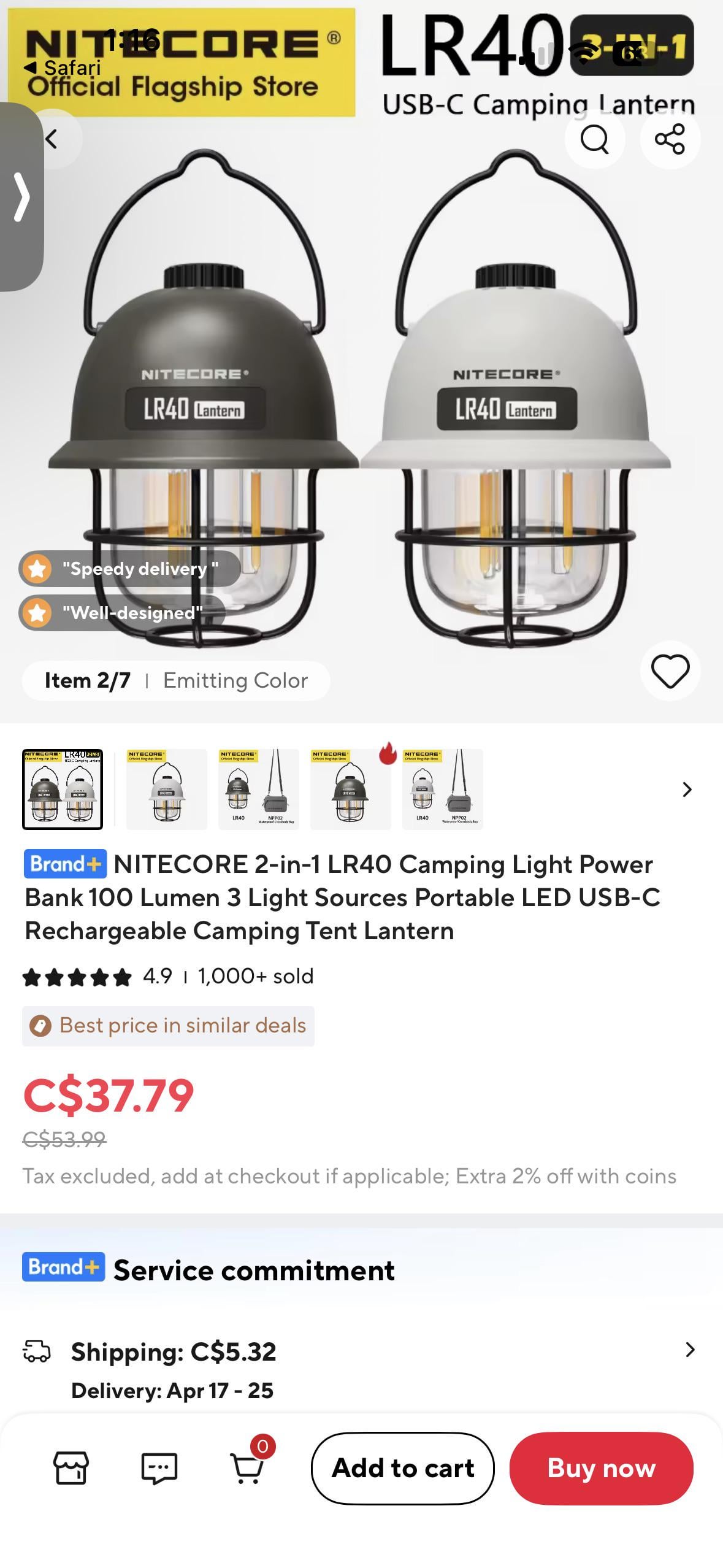This screenshot has width=723, height=1568.
Task: Choose the hot-tagged dark lantern thumbnail
Action: point(350,789)
